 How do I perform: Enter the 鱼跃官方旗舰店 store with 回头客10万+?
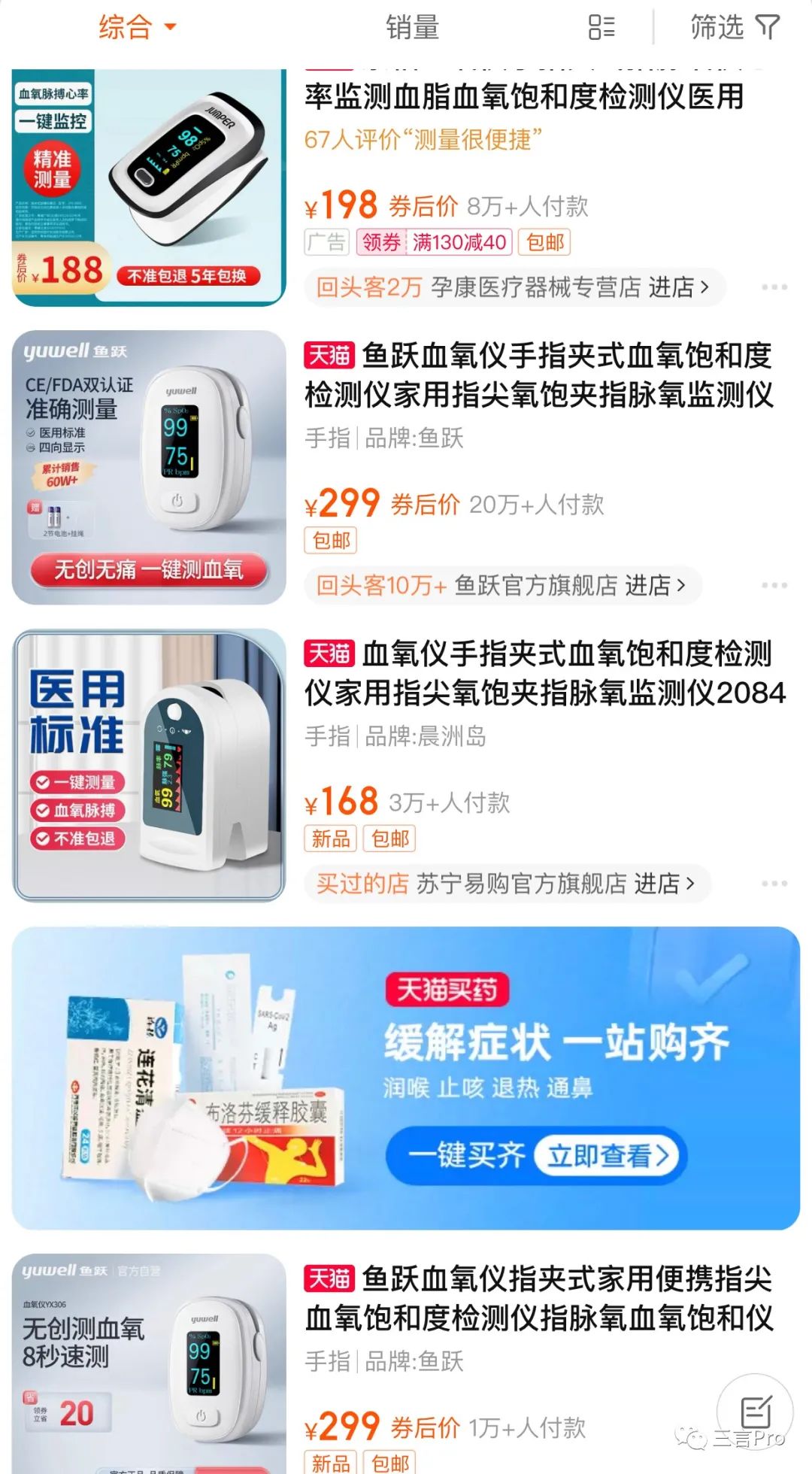[x=570, y=585]
